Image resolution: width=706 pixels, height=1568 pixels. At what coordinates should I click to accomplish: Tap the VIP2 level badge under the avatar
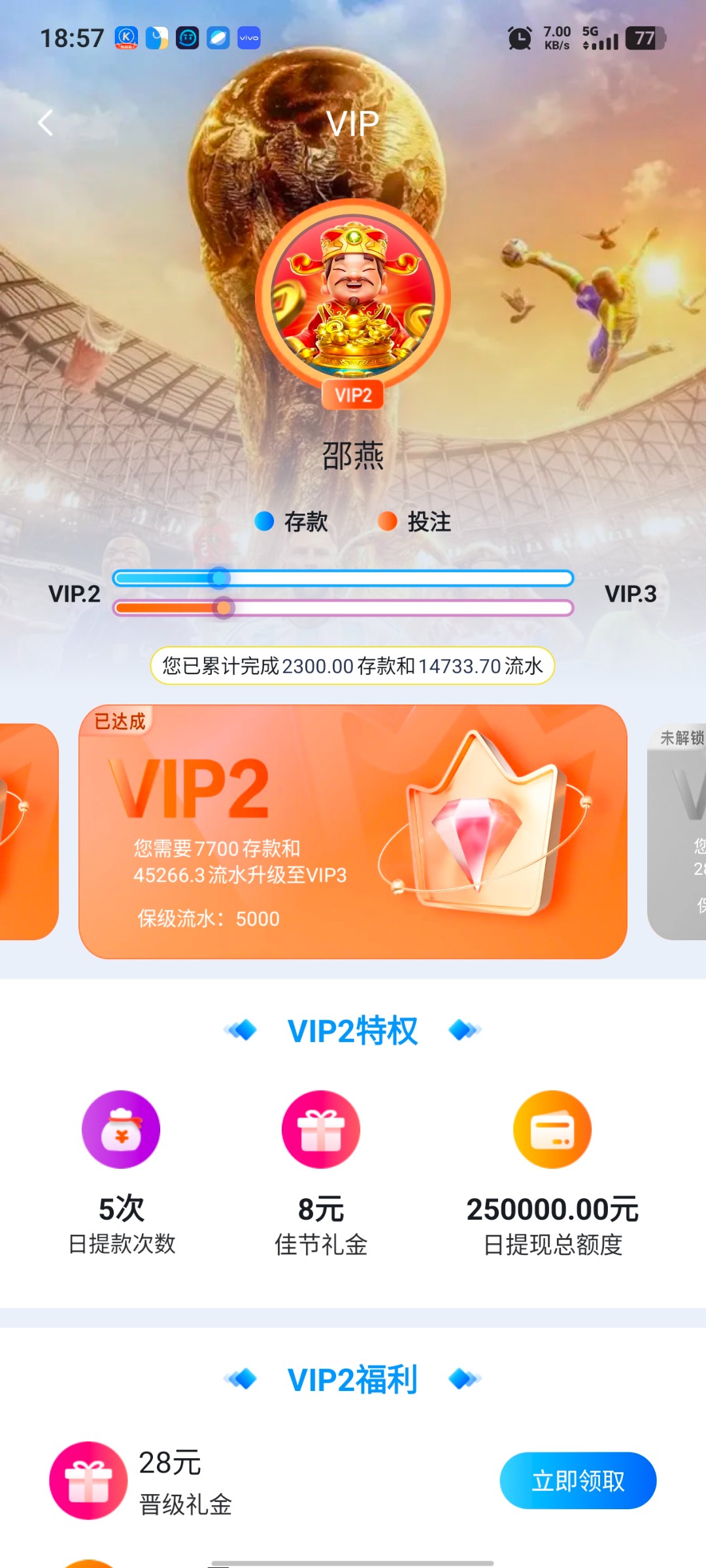353,393
